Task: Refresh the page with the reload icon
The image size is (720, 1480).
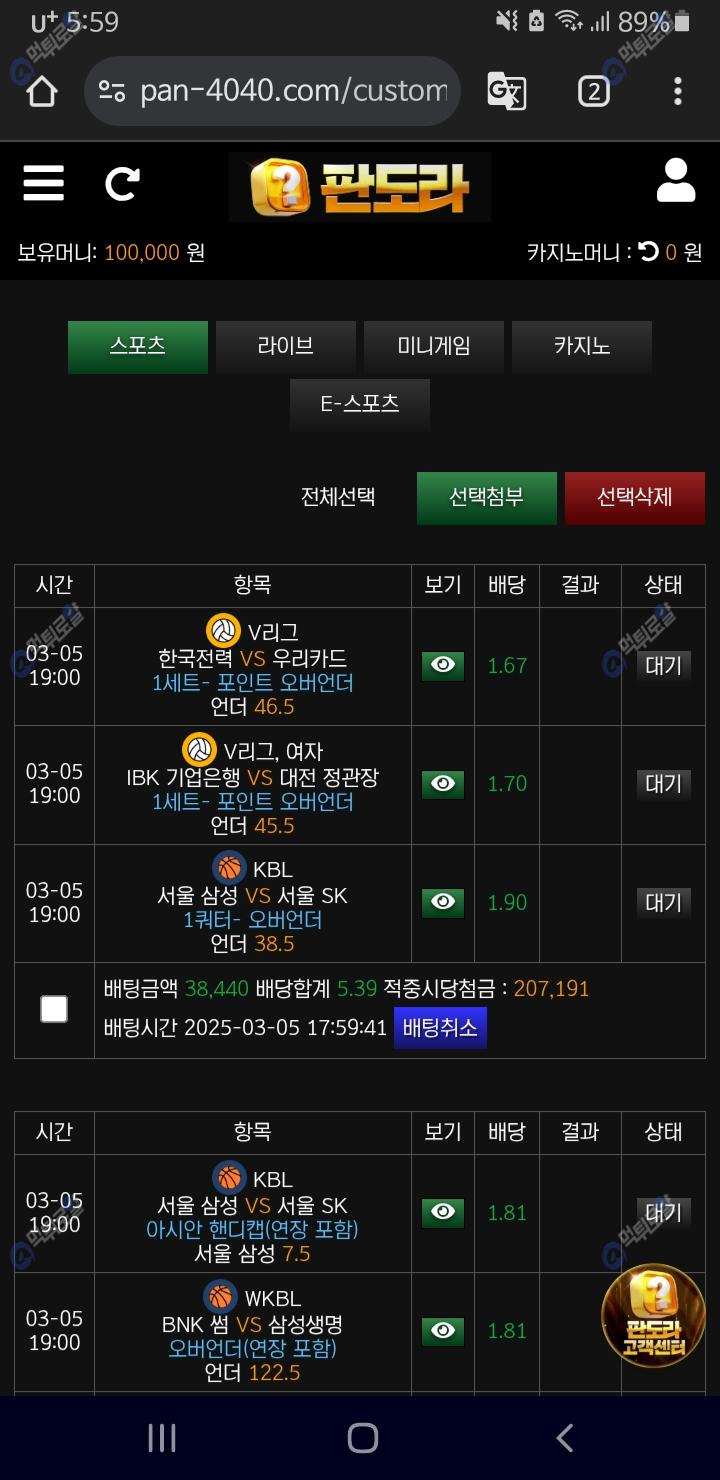Action: pyautogui.click(x=122, y=183)
